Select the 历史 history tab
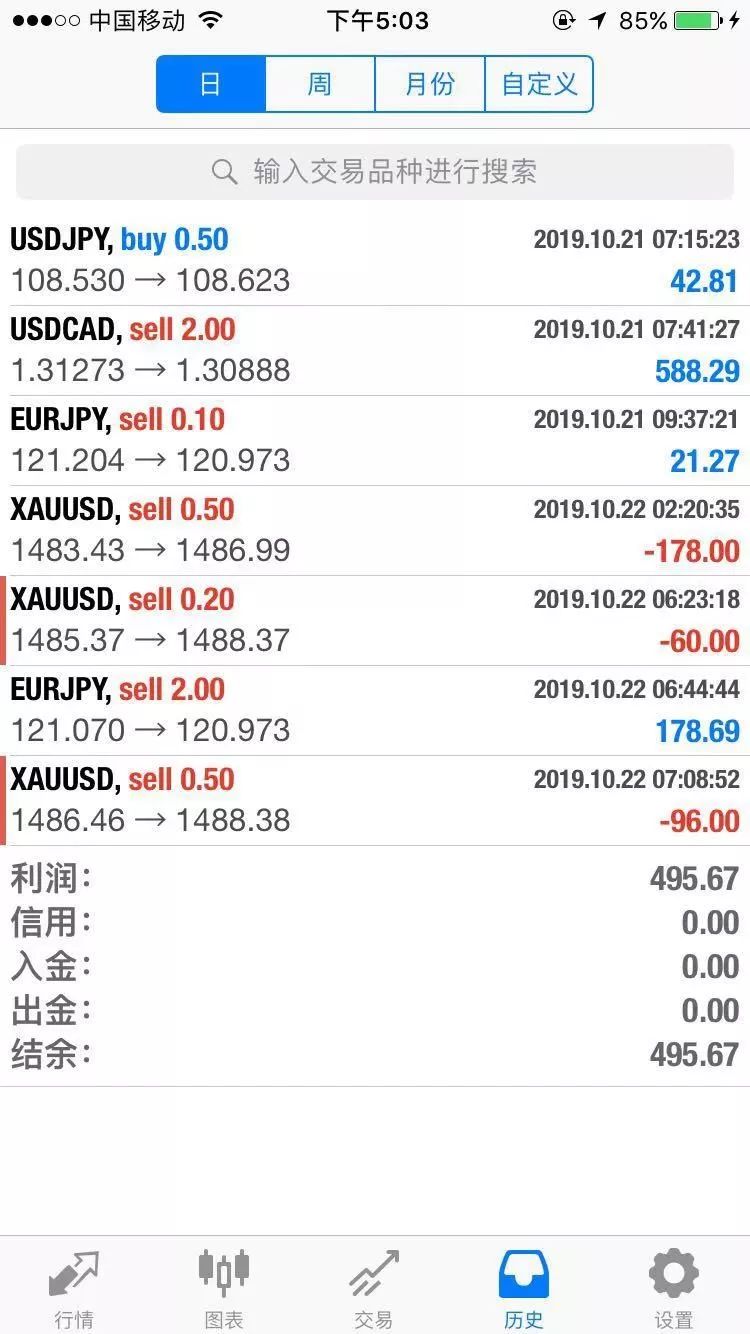This screenshot has height=1334, width=750. click(524, 1288)
